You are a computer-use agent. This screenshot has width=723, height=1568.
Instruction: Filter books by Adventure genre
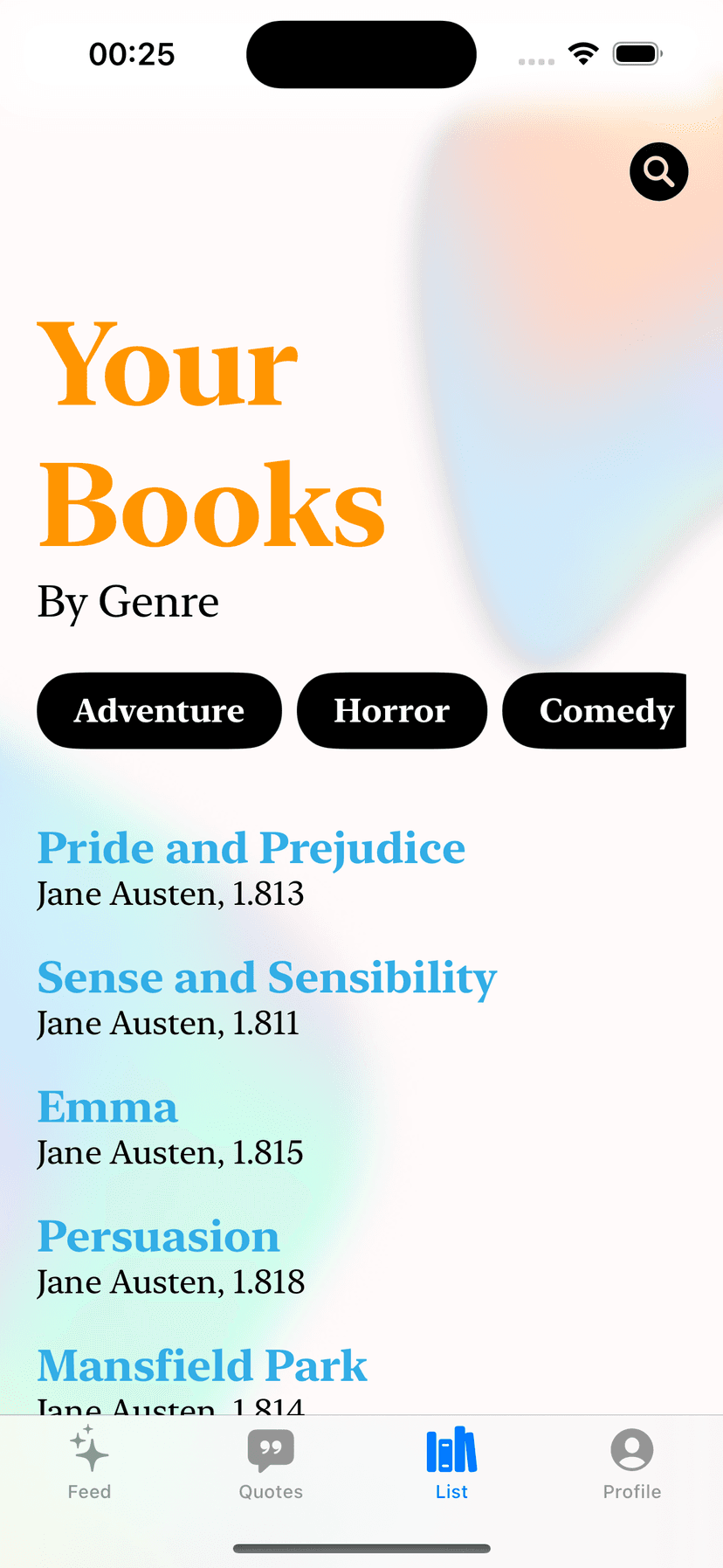159,710
